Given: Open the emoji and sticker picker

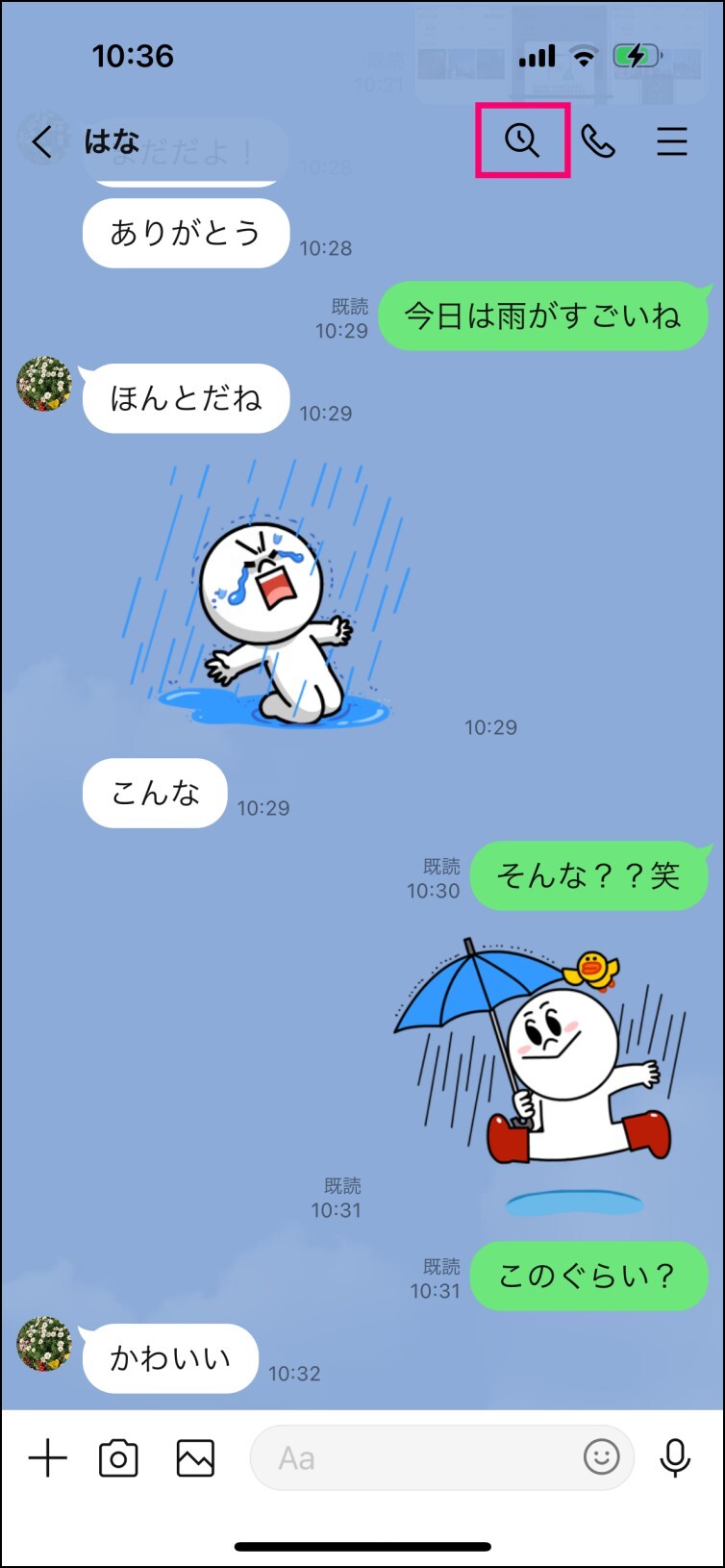Looking at the screenshot, I should click(x=602, y=1457).
